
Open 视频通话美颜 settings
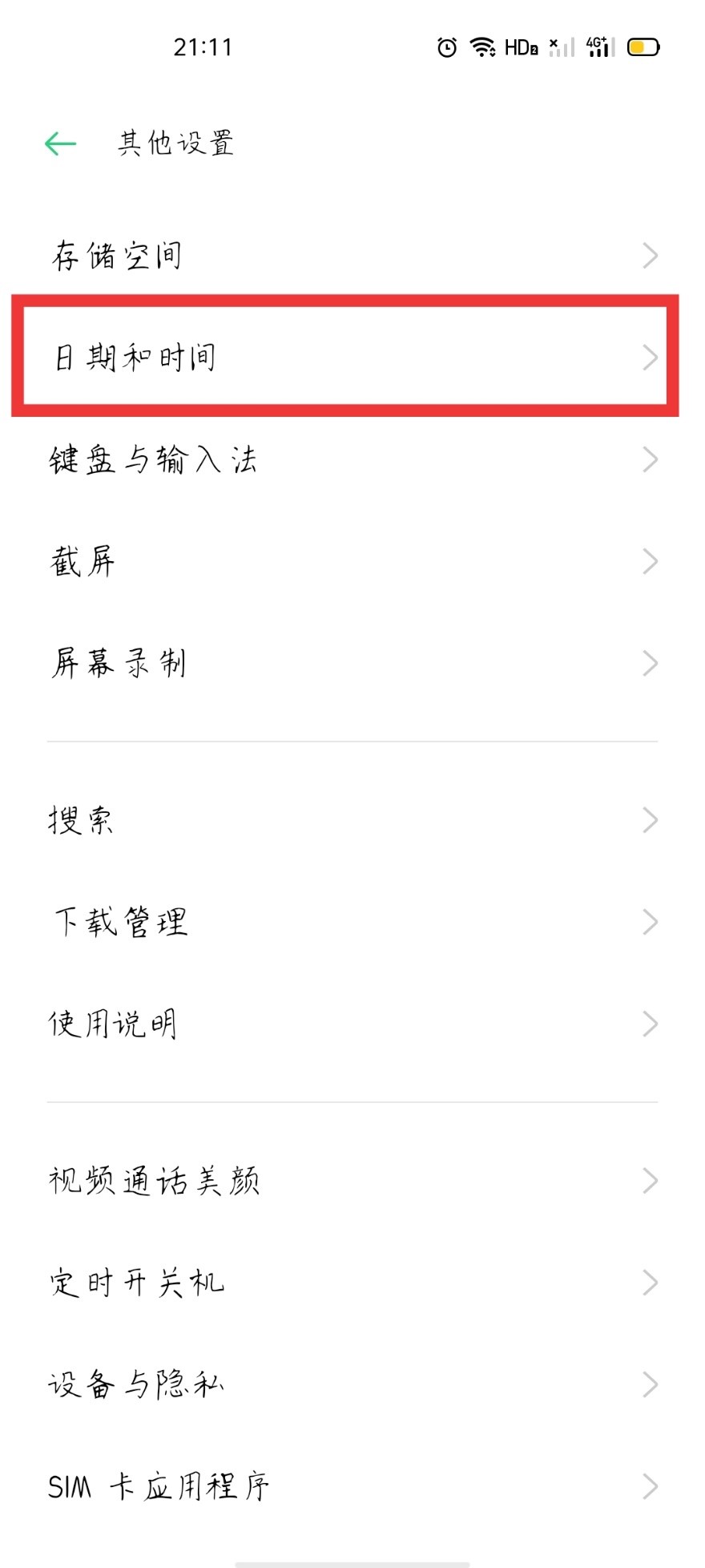pyautogui.click(x=352, y=1181)
